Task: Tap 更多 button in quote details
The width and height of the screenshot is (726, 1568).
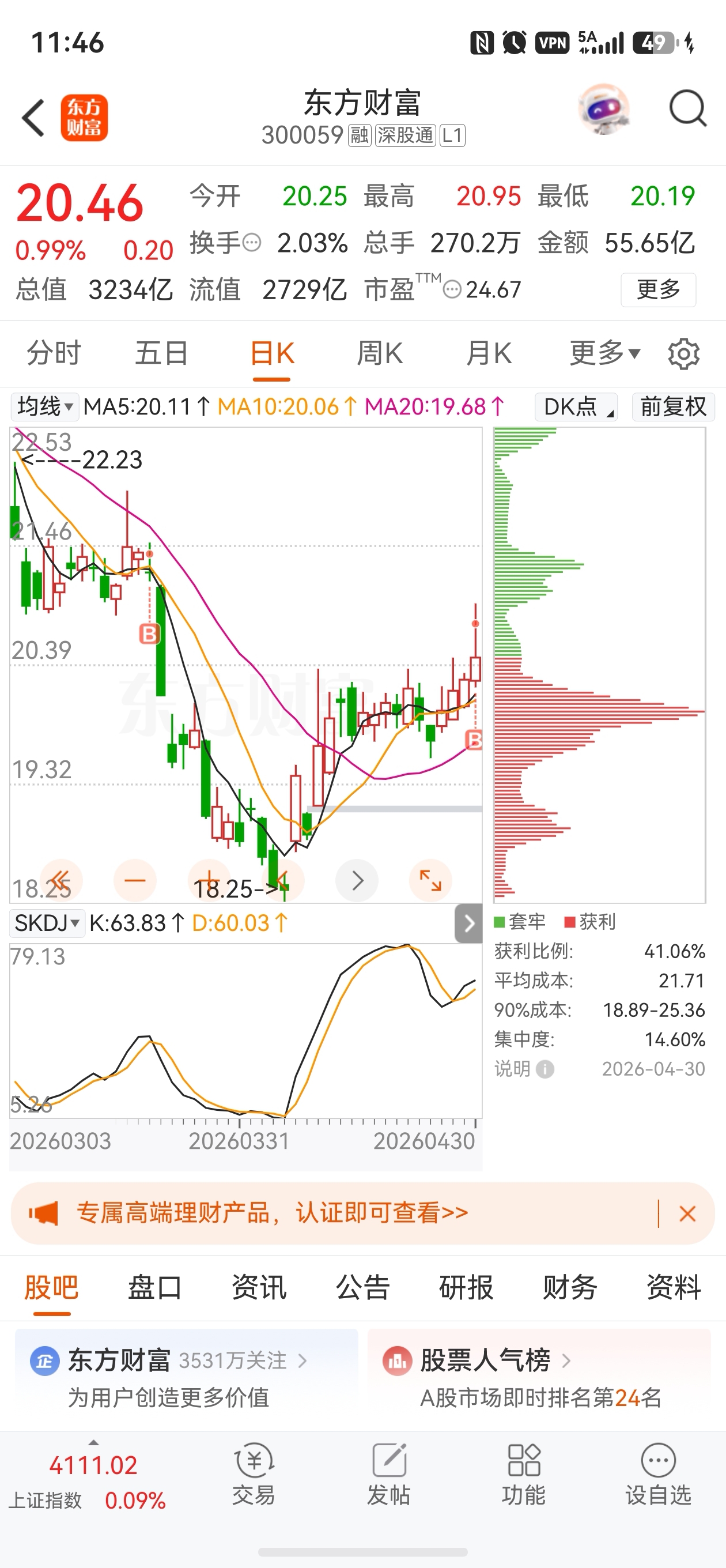Action: coord(658,290)
